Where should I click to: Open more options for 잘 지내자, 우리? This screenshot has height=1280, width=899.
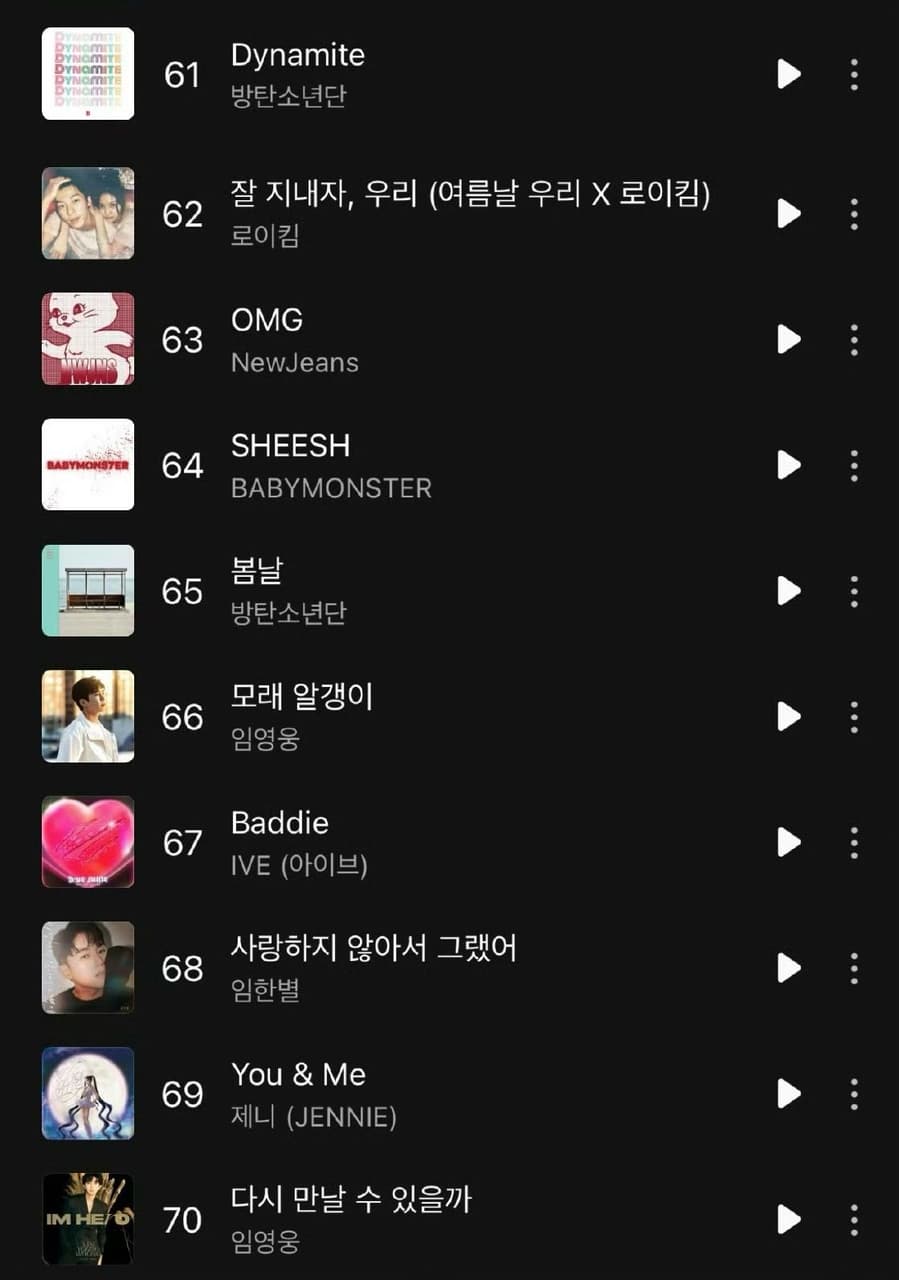tap(854, 213)
